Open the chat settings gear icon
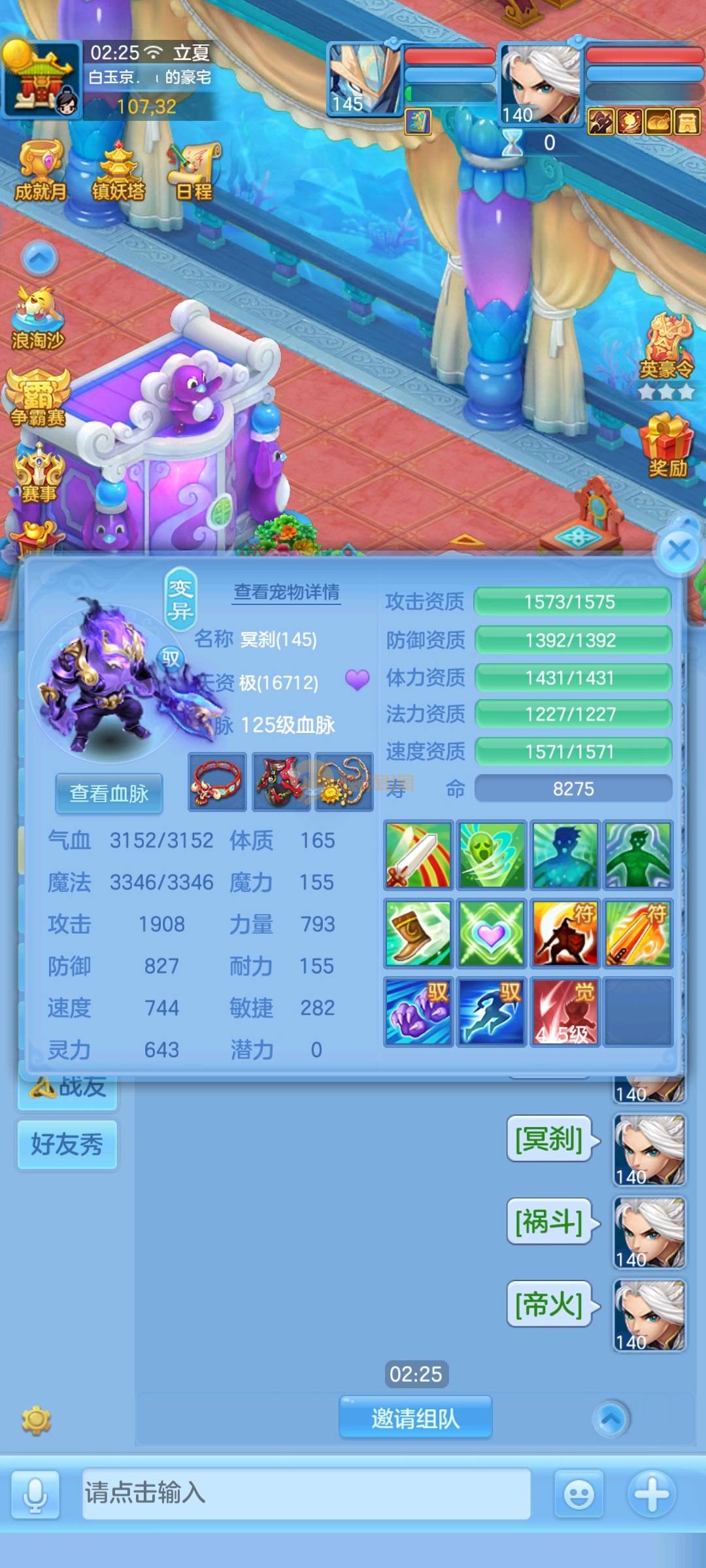The height and width of the screenshot is (1568, 706). click(36, 1420)
